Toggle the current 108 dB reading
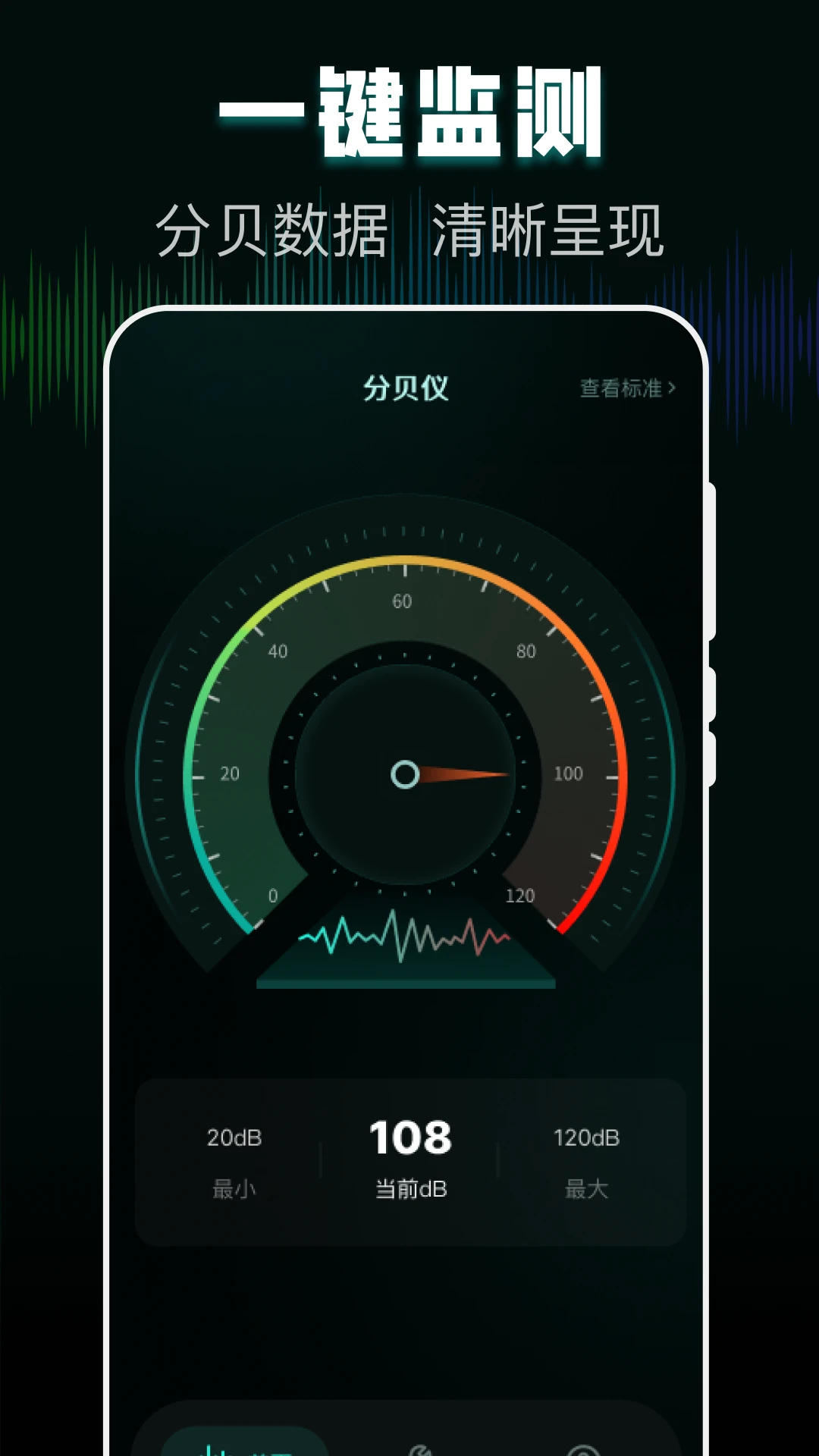Viewport: 819px width, 1456px height. pos(409,1137)
